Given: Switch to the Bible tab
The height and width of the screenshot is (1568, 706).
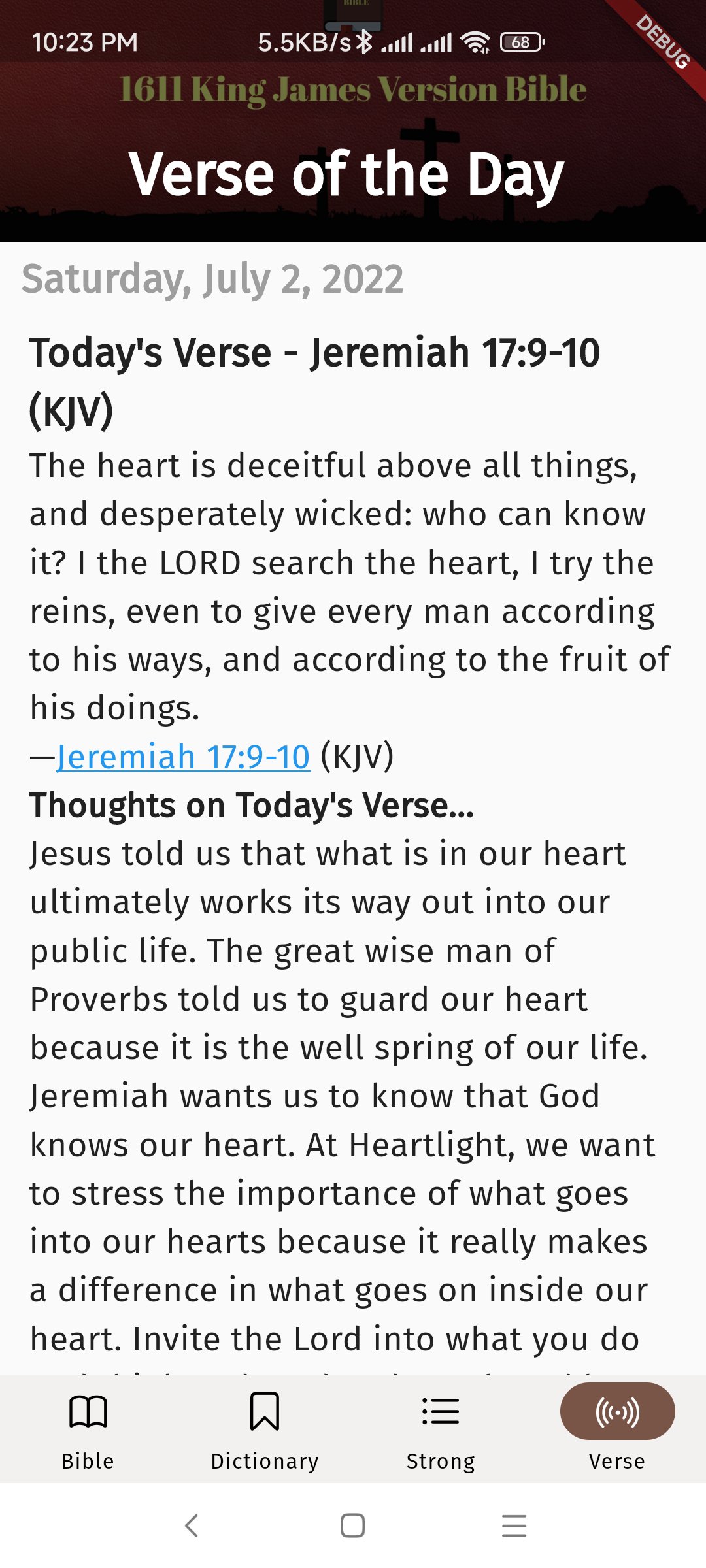Looking at the screenshot, I should 88,1429.
